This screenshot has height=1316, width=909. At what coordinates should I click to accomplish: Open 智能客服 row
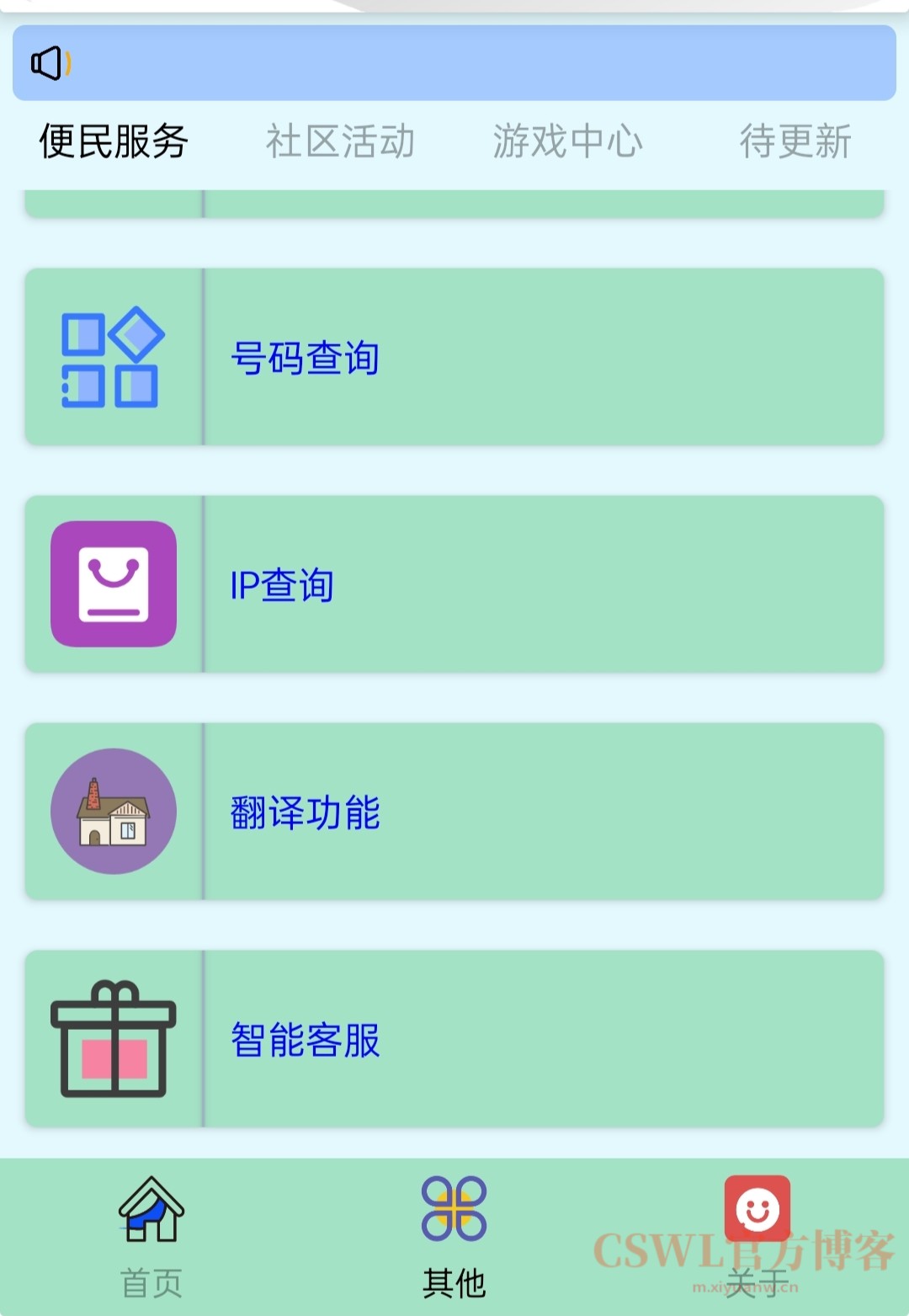click(x=454, y=1039)
